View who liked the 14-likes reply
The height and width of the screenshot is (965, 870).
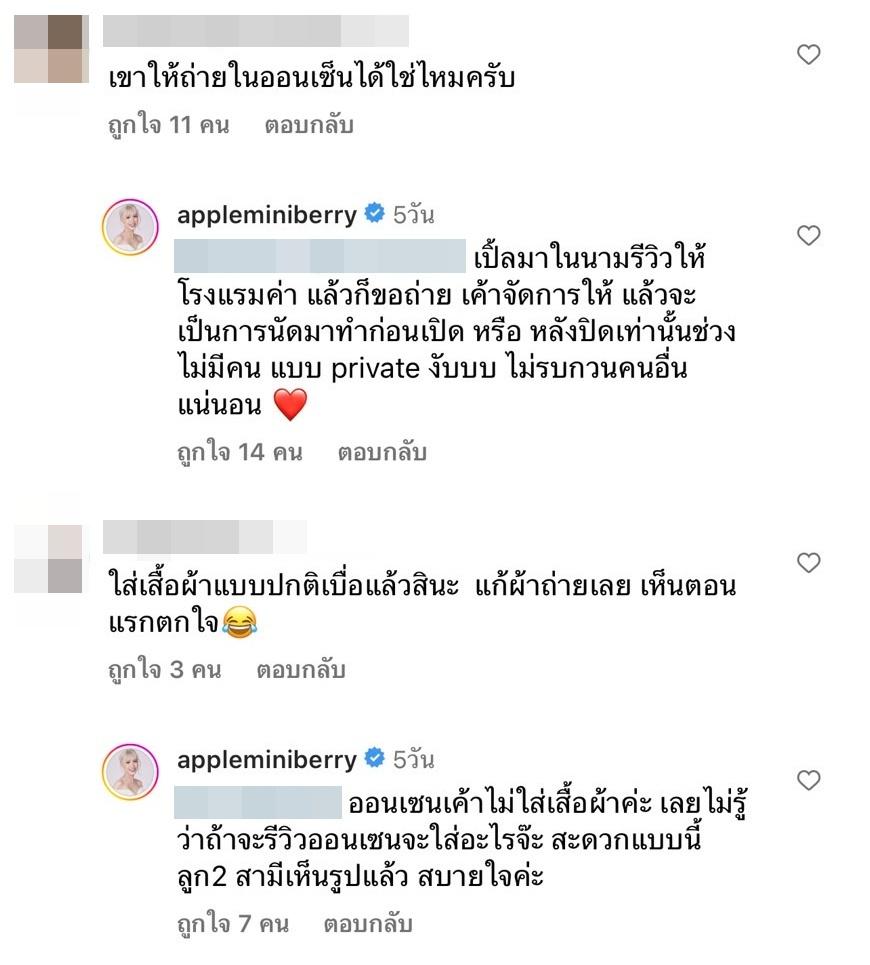click(x=240, y=453)
